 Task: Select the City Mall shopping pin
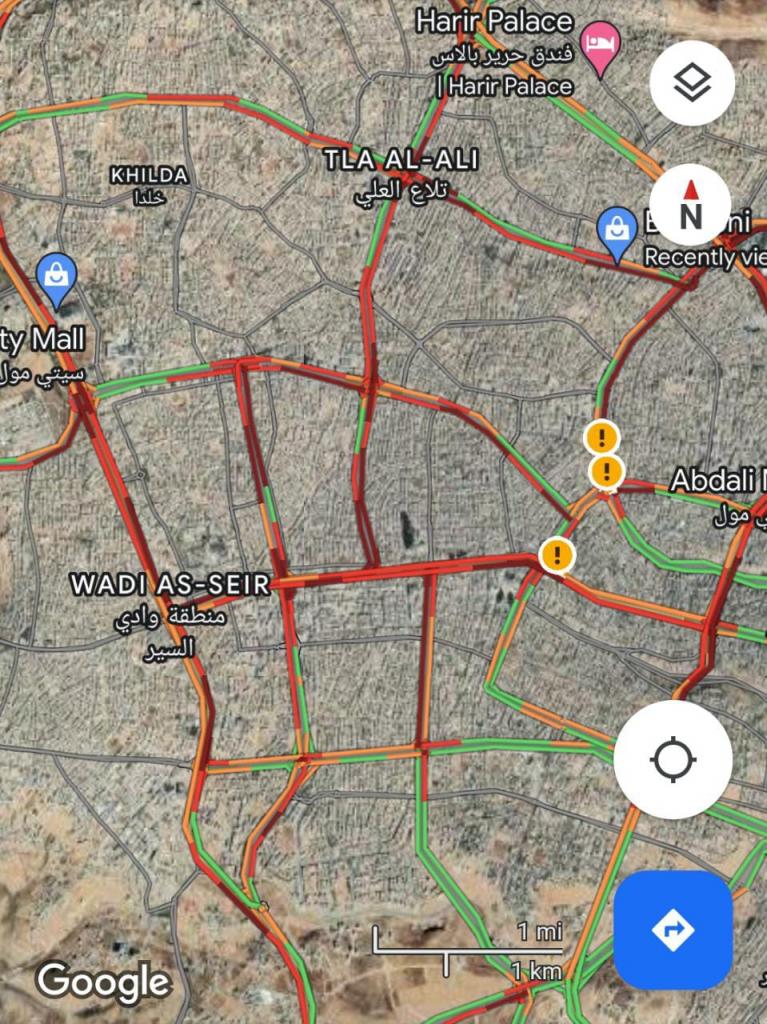click(x=57, y=276)
